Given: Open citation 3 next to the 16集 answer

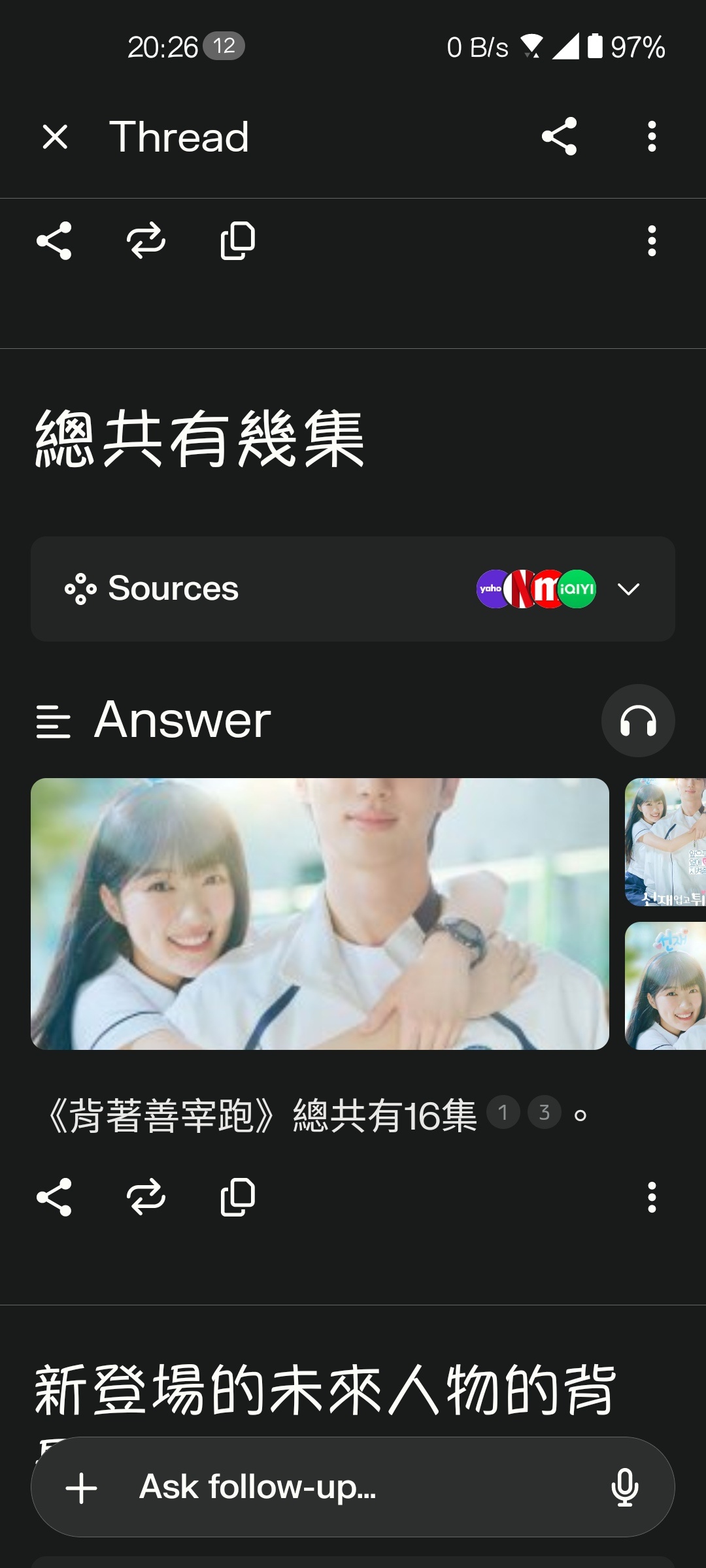Looking at the screenshot, I should [x=544, y=1112].
